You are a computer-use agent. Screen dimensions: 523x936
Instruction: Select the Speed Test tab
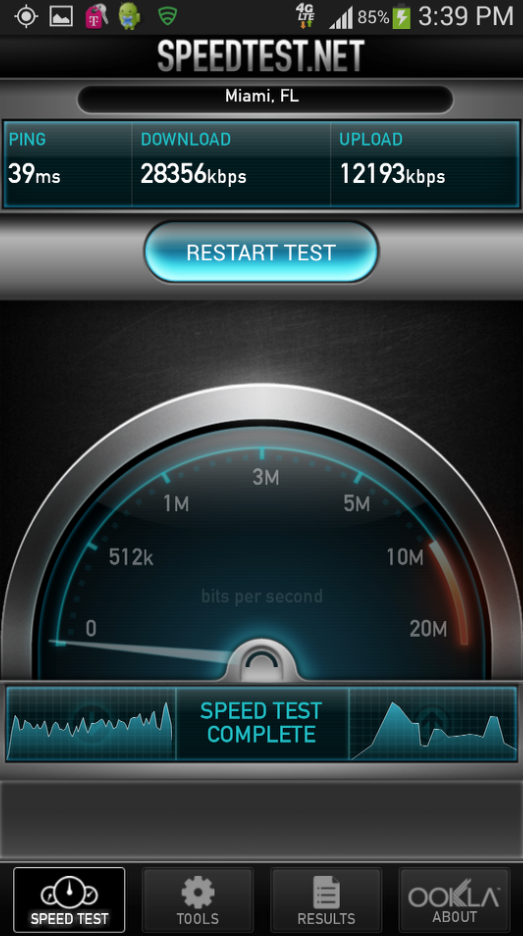pos(69,900)
